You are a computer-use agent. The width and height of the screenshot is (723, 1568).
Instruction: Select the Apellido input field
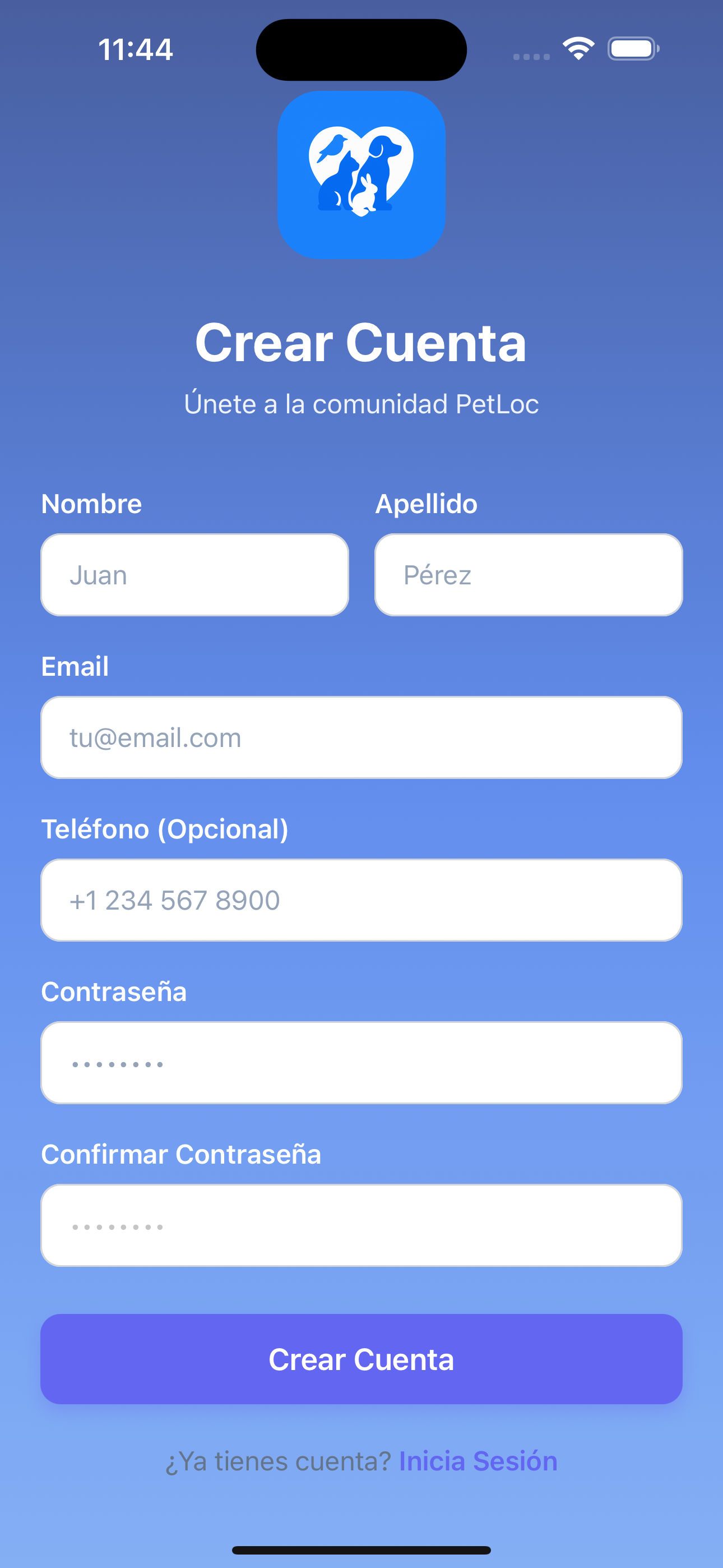point(527,574)
